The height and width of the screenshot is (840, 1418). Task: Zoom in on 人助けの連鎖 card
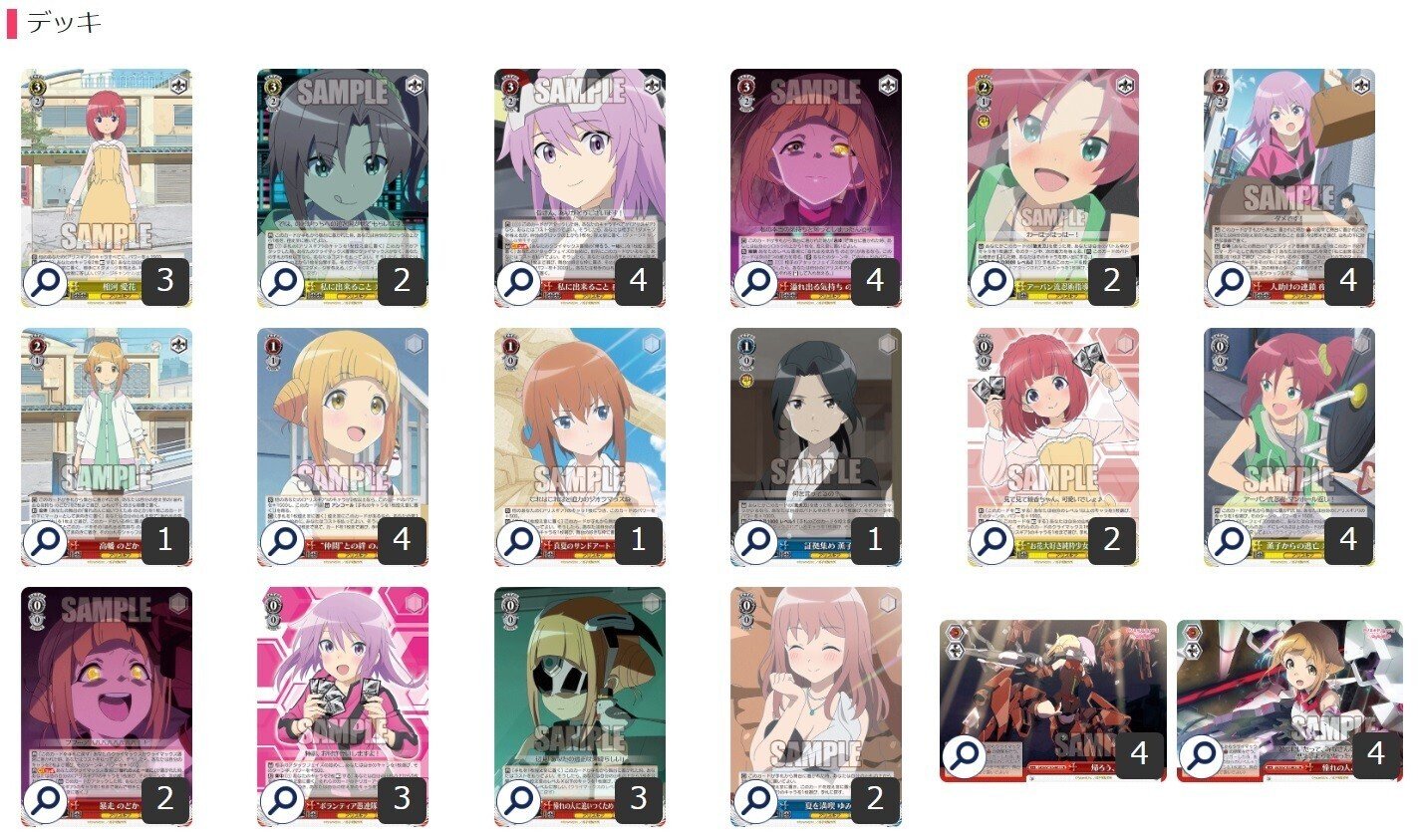1229,283
